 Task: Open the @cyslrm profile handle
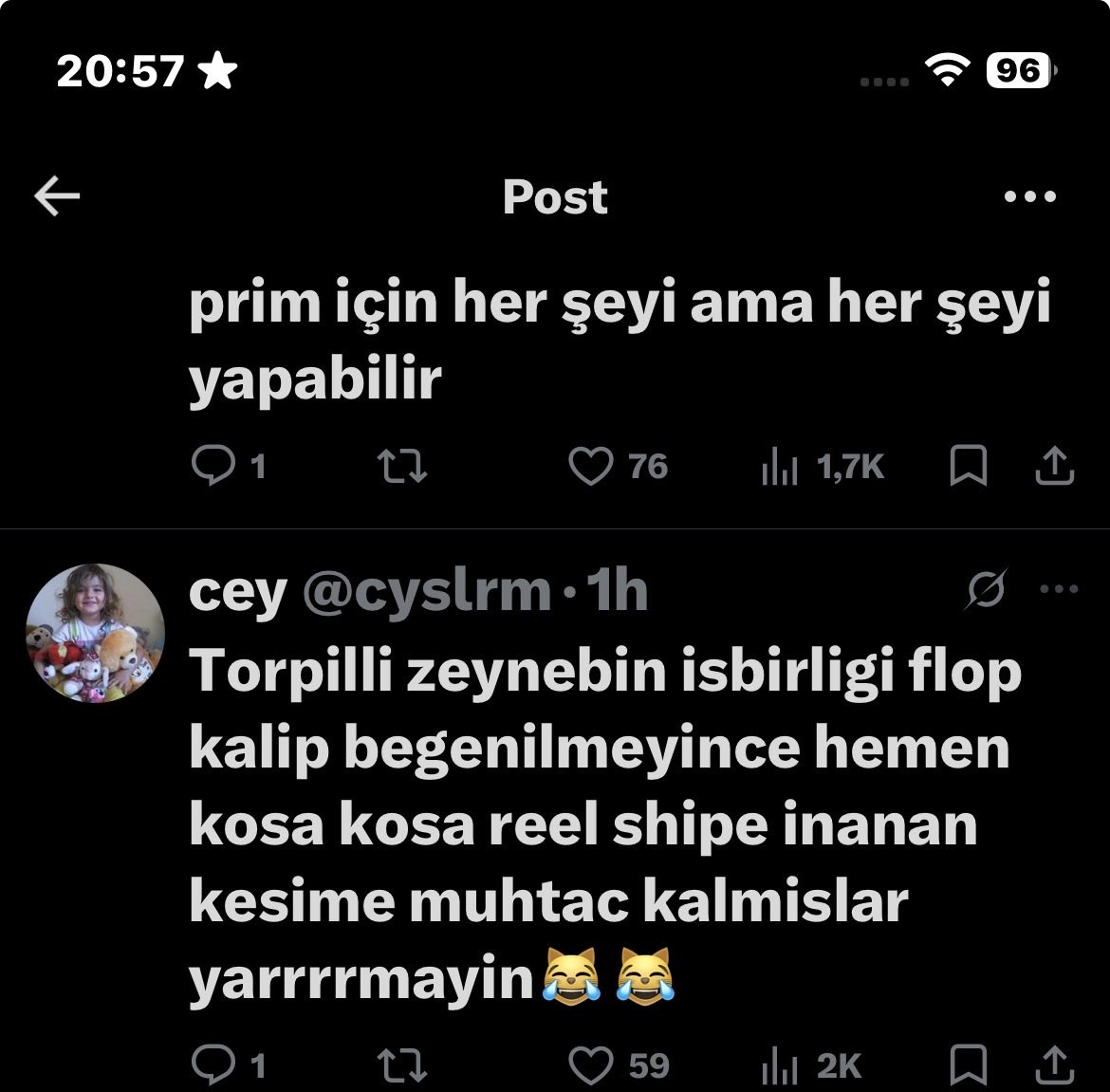(x=426, y=593)
